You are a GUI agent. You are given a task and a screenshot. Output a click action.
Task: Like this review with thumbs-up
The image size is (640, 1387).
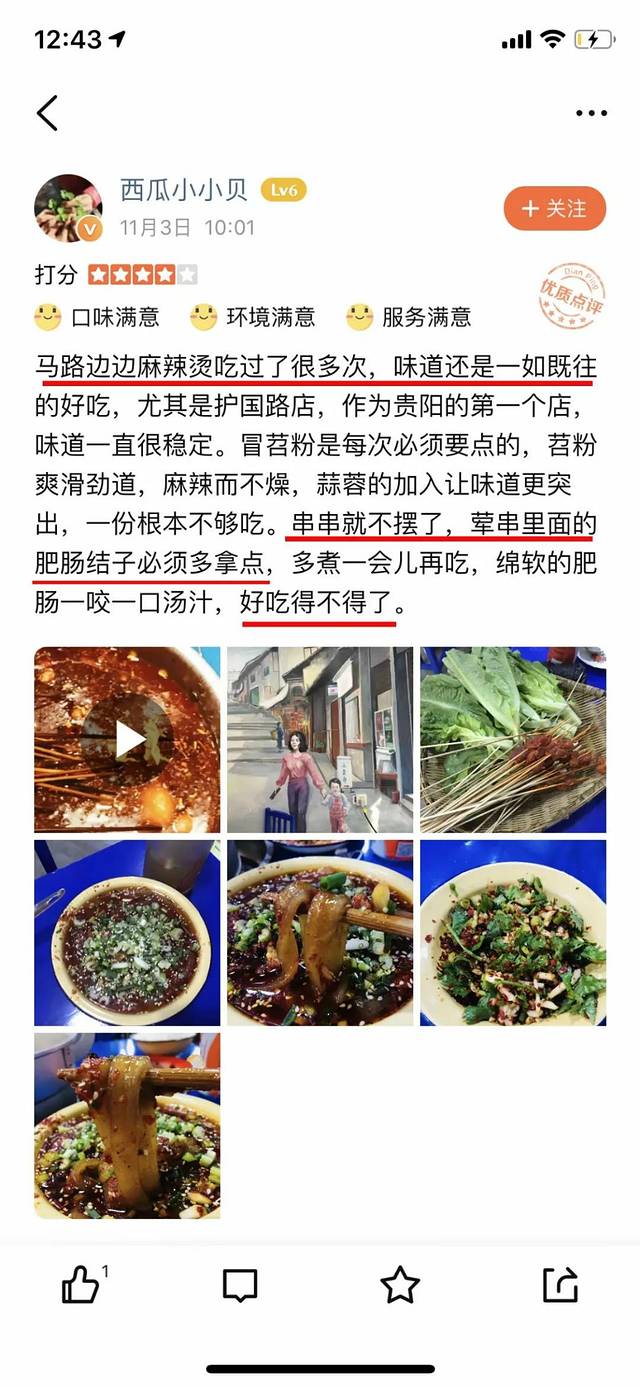point(82,1285)
